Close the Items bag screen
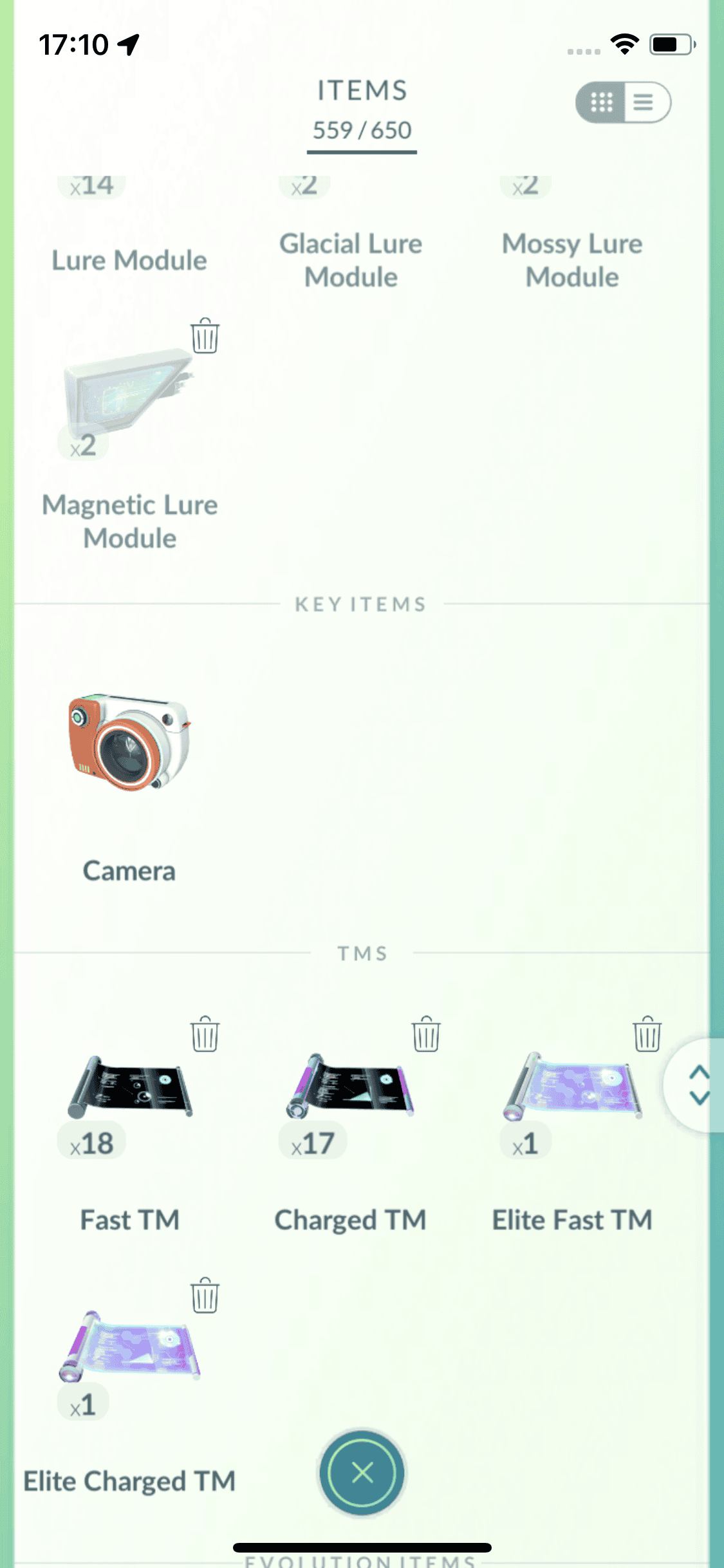This screenshot has height=1568, width=724. tap(362, 1472)
